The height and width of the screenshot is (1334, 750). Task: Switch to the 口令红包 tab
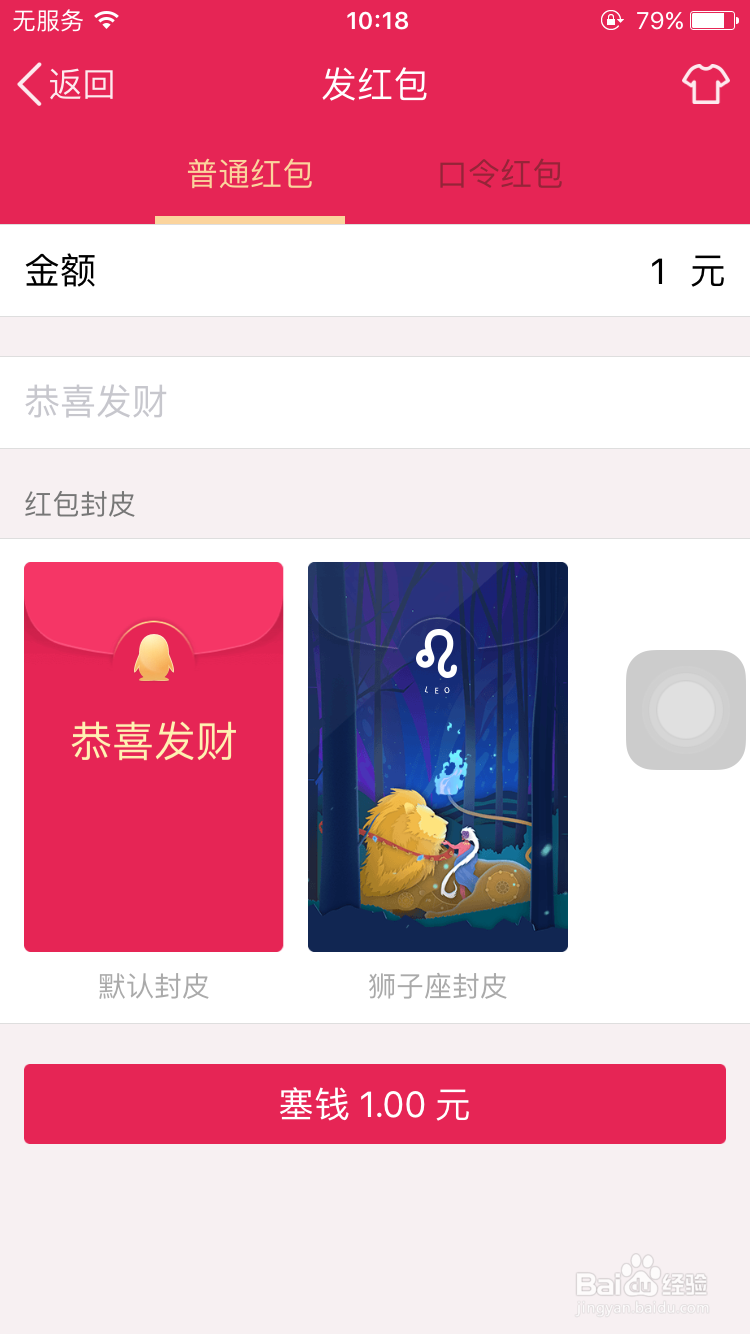pyautogui.click(x=498, y=174)
